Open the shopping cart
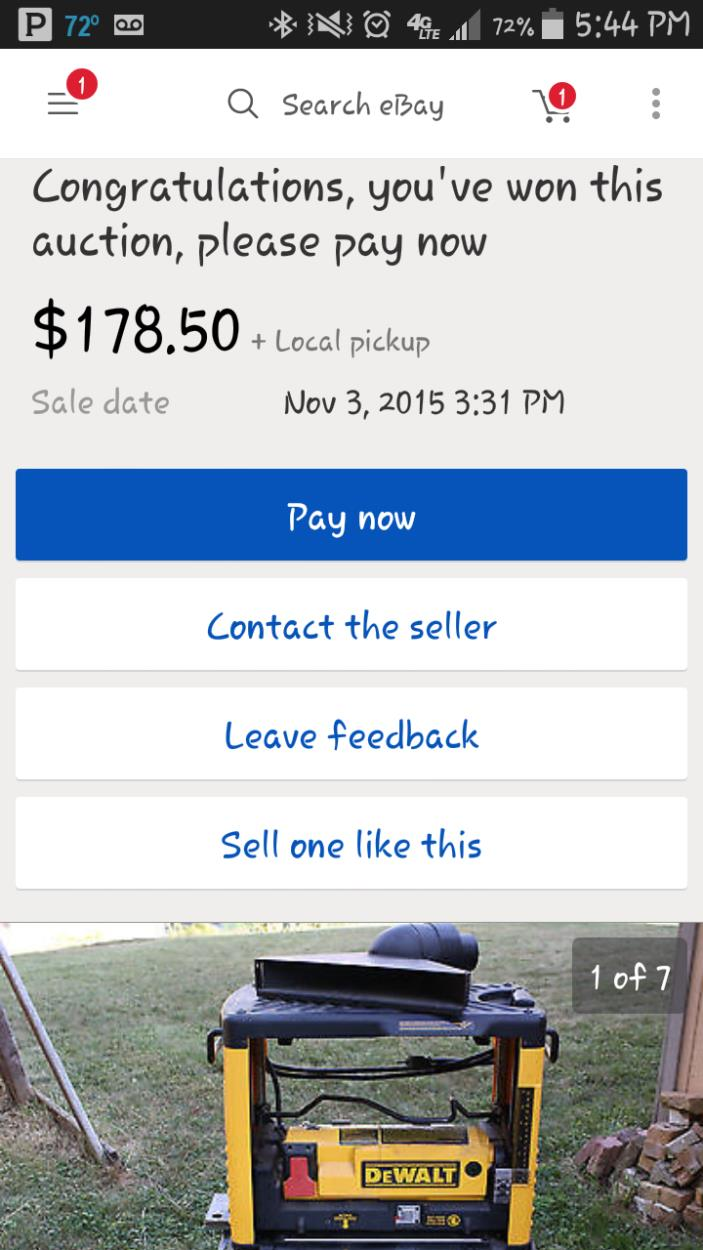This screenshot has height=1250, width=703. 552,105
